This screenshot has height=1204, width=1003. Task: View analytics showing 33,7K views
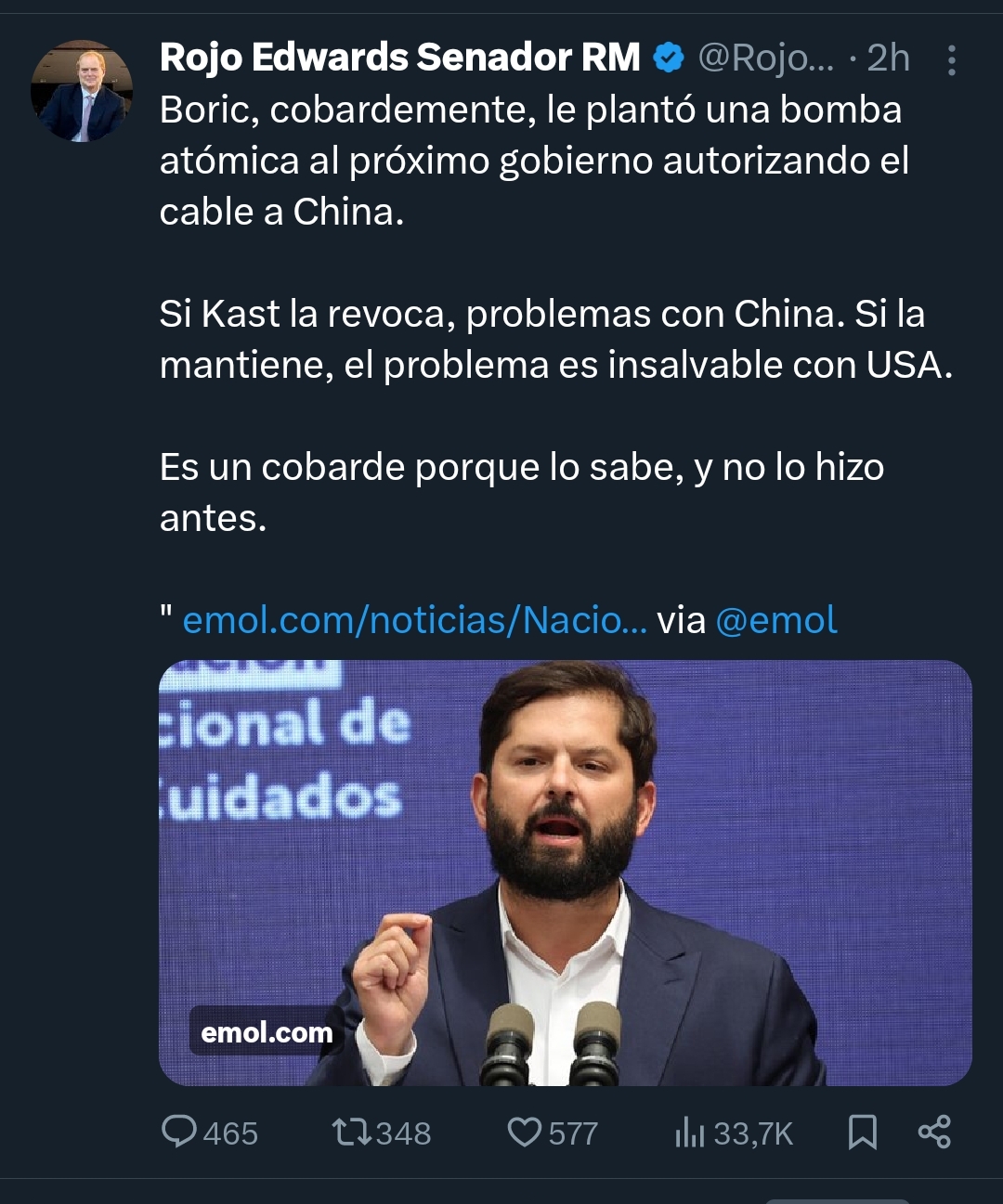[x=689, y=1132]
